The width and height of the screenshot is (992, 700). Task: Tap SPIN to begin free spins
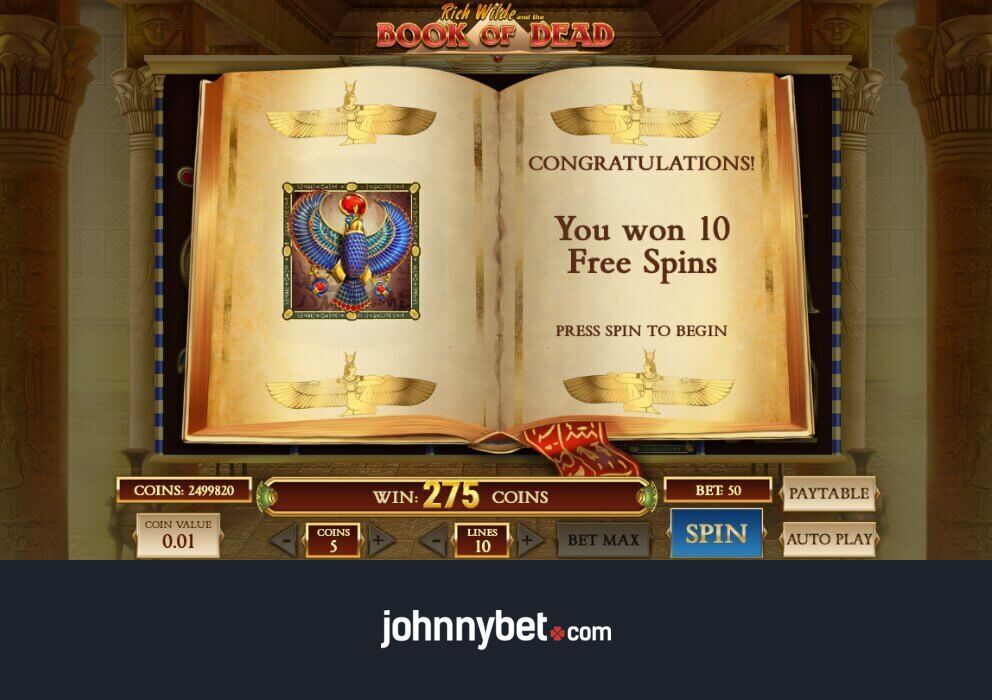pyautogui.click(x=716, y=533)
